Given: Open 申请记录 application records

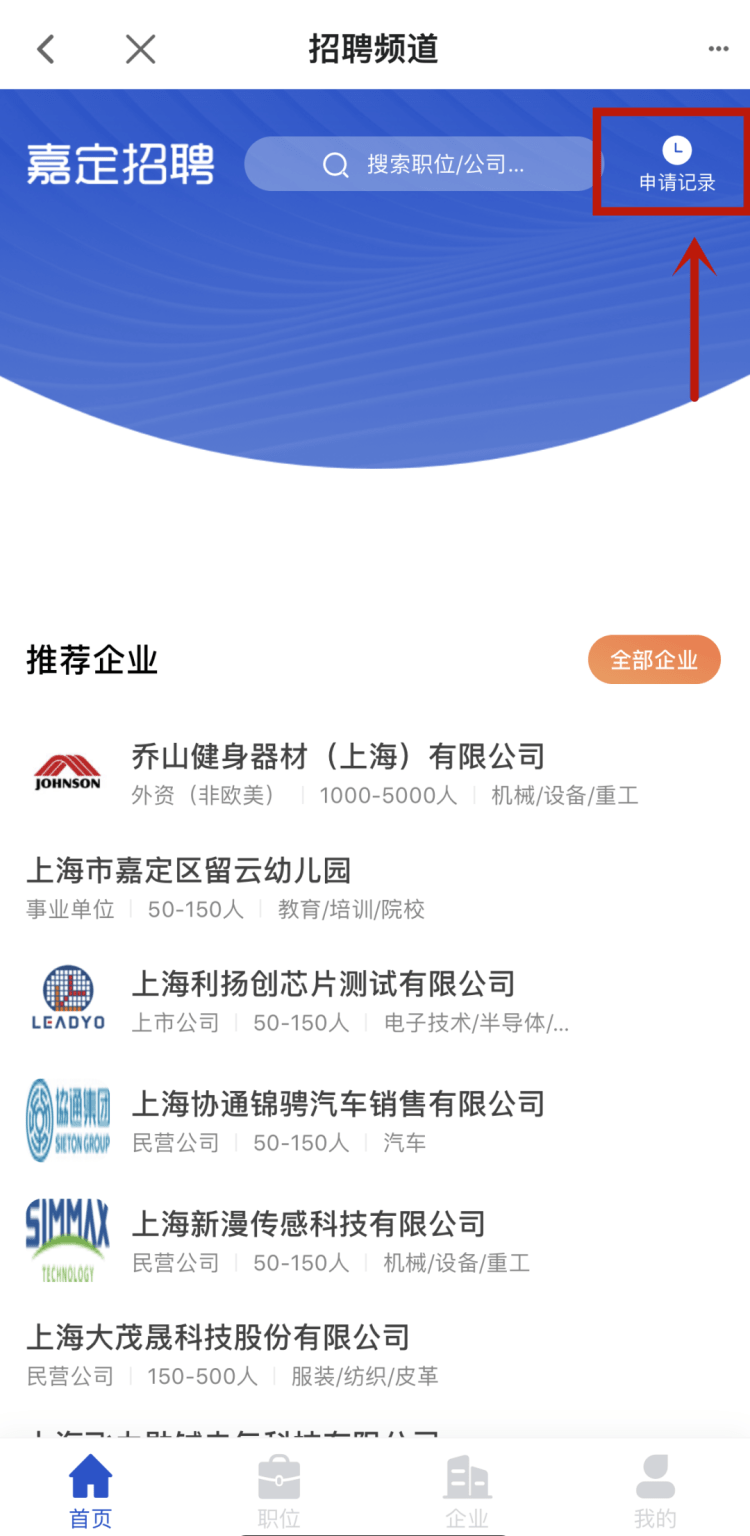Looking at the screenshot, I should click(677, 165).
